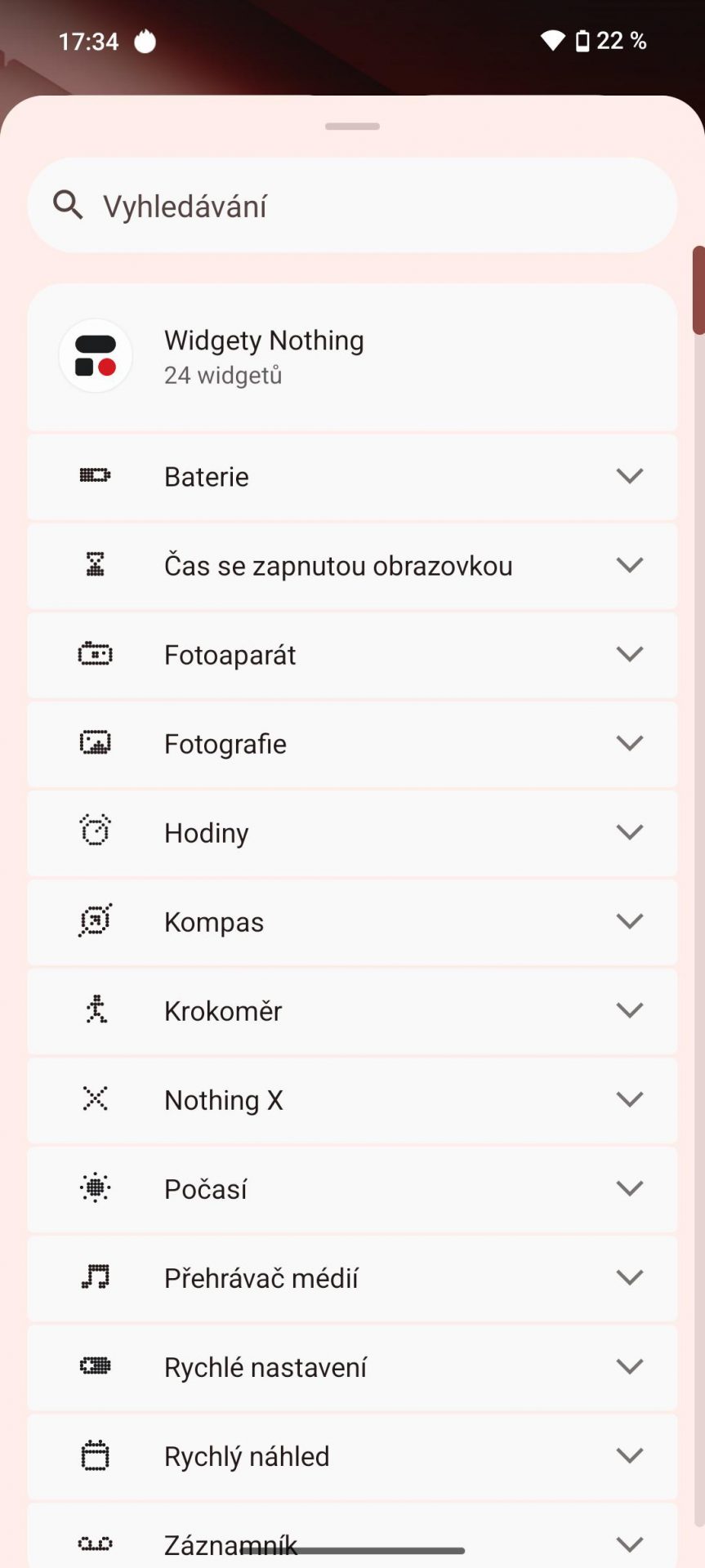The image size is (705, 1568).
Task: Show Počasí weather widgets
Action: pyautogui.click(x=352, y=1188)
